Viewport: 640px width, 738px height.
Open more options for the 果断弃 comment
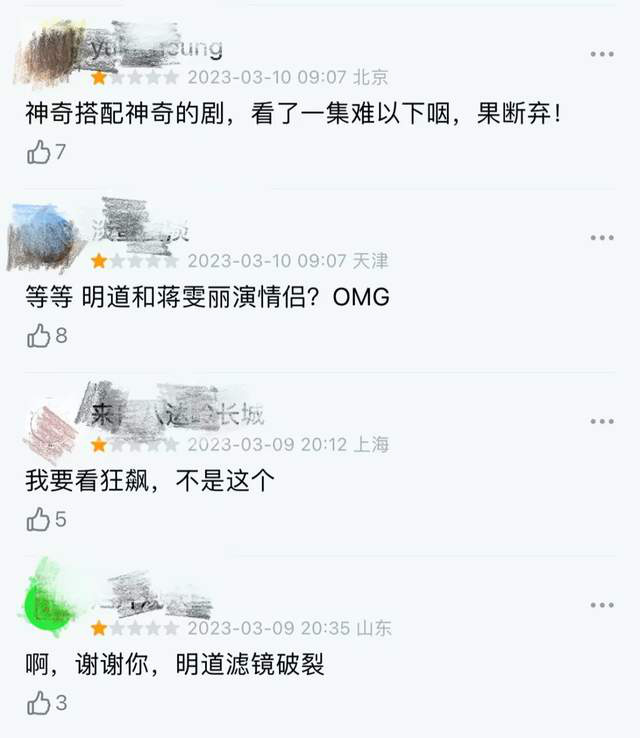pos(602,53)
